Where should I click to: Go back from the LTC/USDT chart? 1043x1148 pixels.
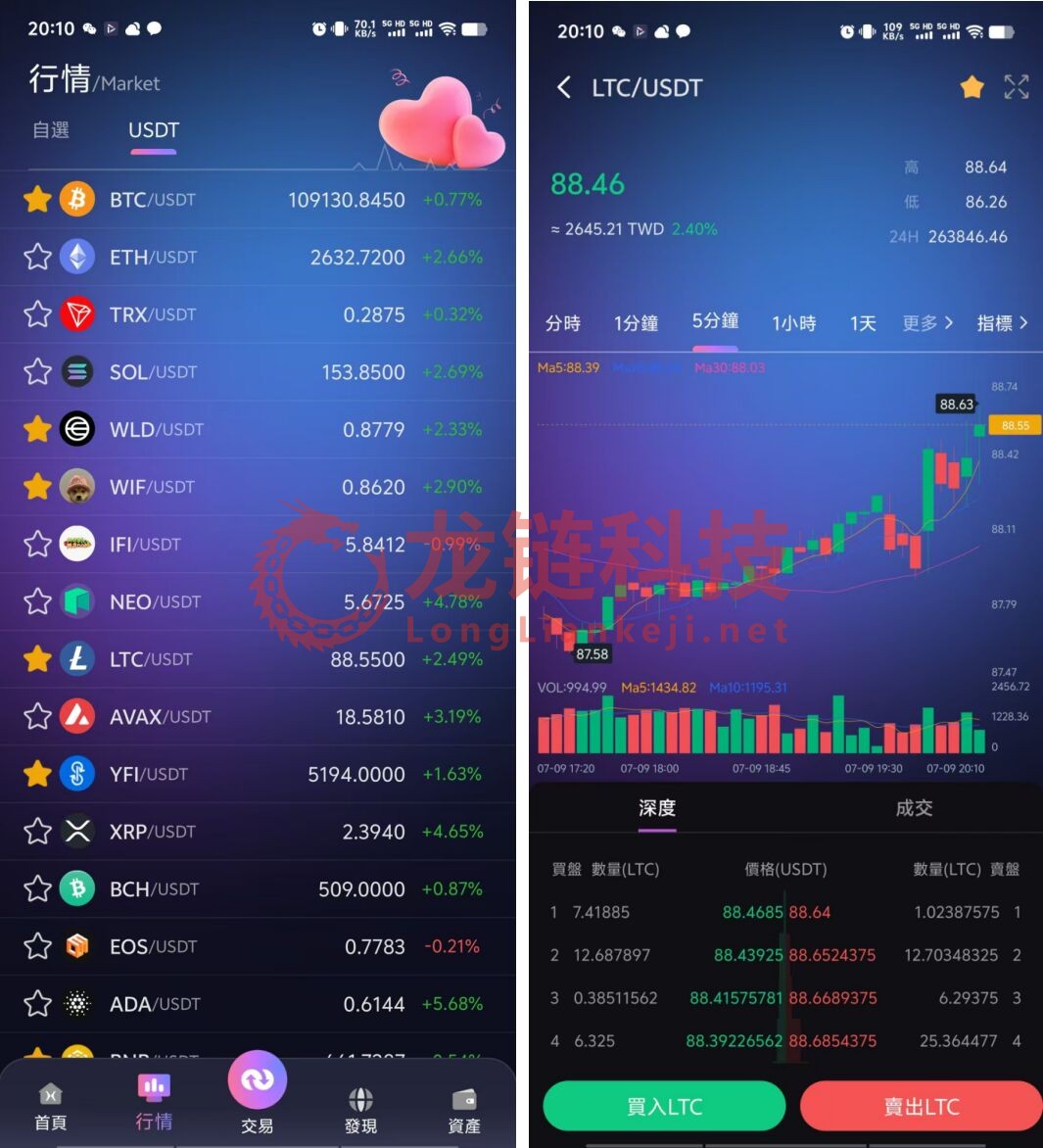point(564,87)
